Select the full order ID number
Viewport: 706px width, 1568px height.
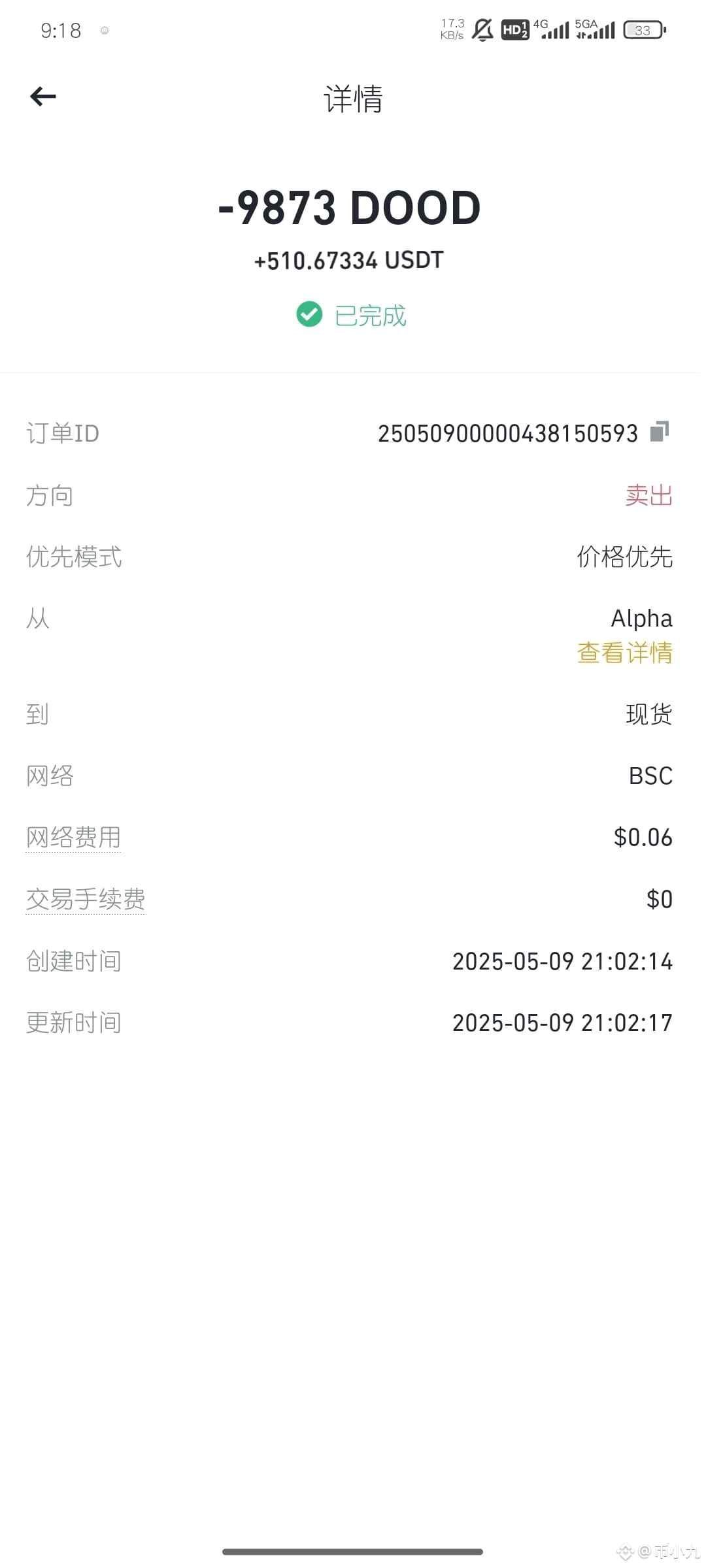(509, 432)
